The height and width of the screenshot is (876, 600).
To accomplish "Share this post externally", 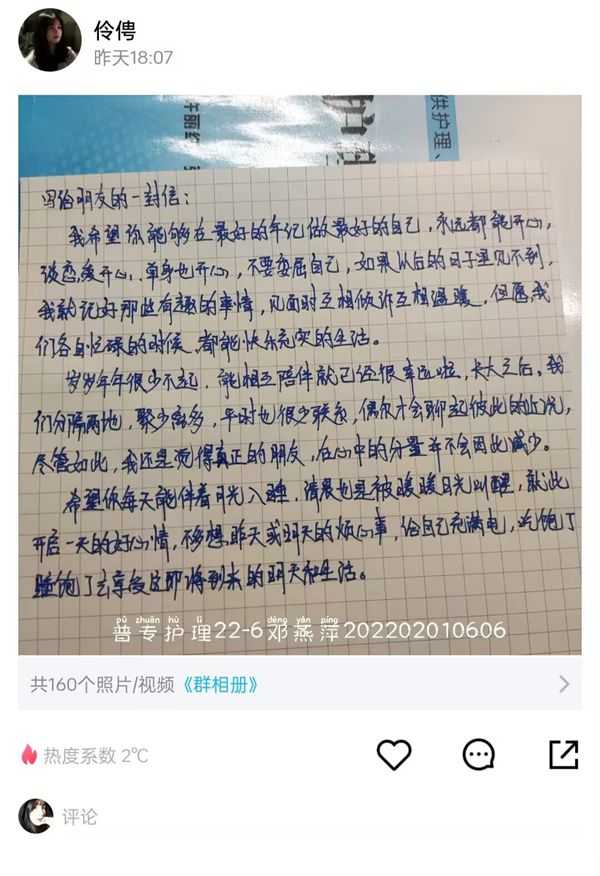I will (563, 755).
